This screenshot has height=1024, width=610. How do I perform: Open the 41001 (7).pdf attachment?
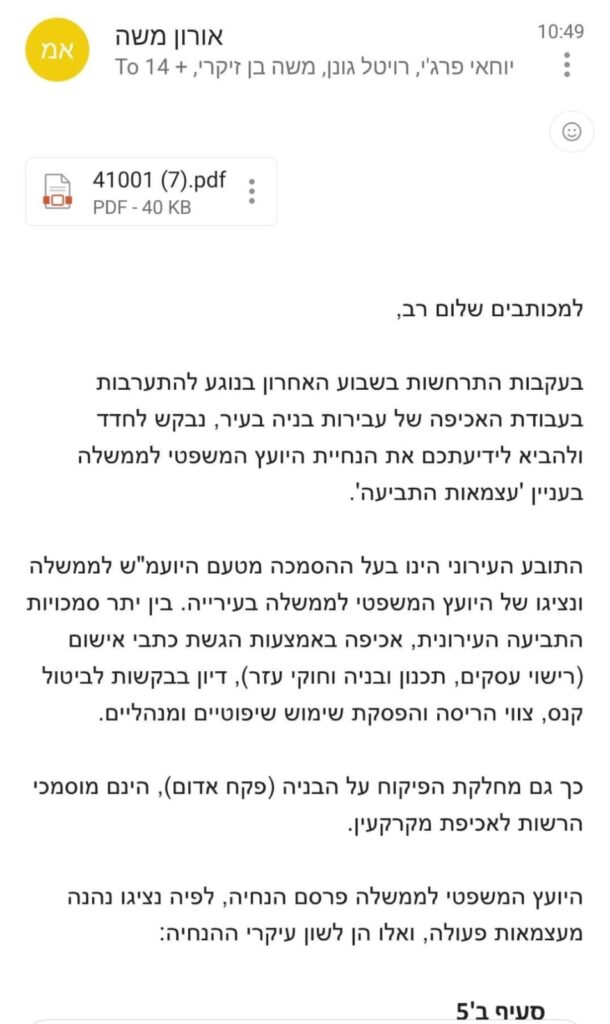[x=151, y=191]
